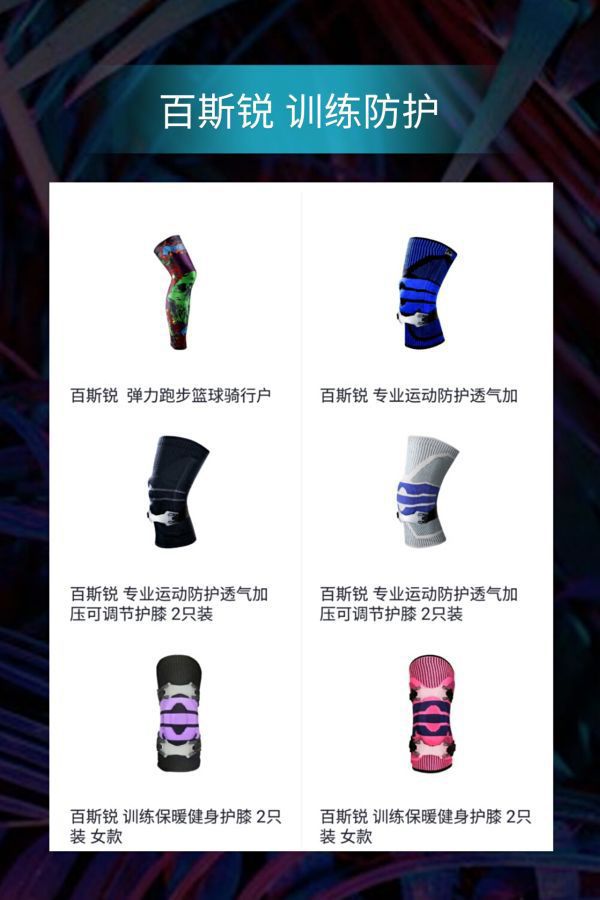Open the pink 训练保暖健身护膝 女款

coord(426,713)
